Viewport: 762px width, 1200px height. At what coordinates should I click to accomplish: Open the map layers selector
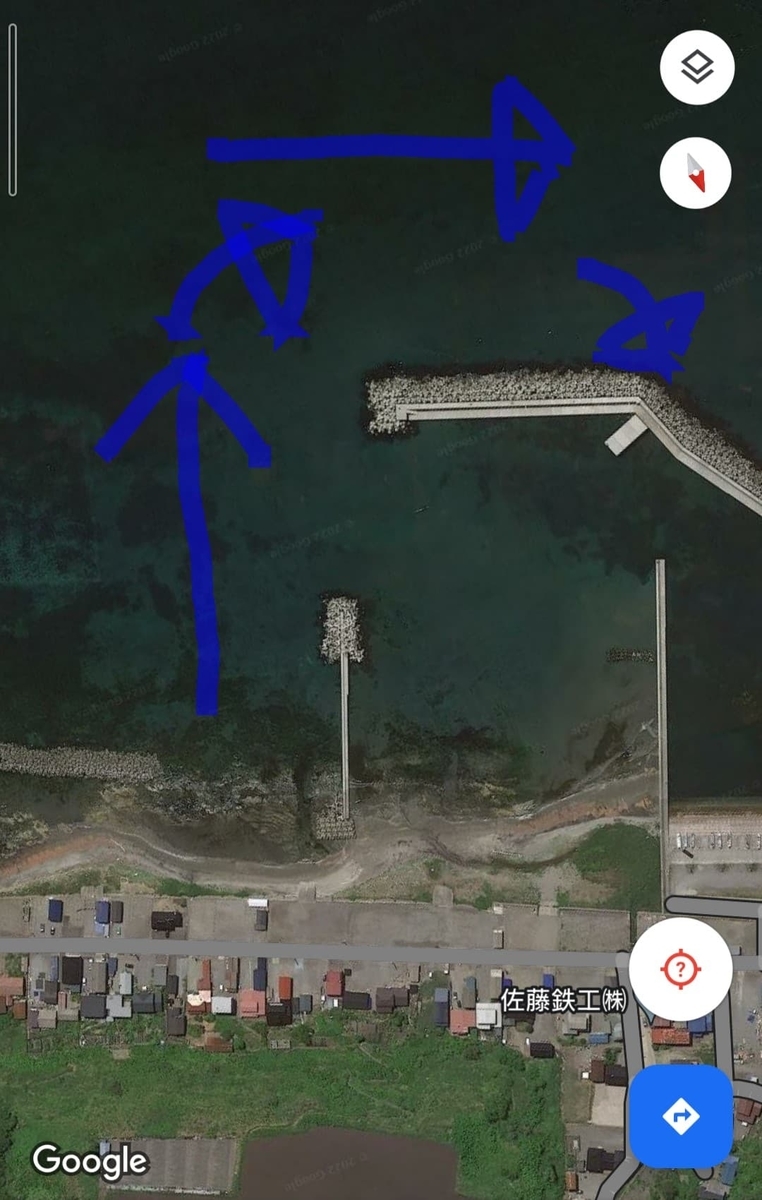coord(697,67)
